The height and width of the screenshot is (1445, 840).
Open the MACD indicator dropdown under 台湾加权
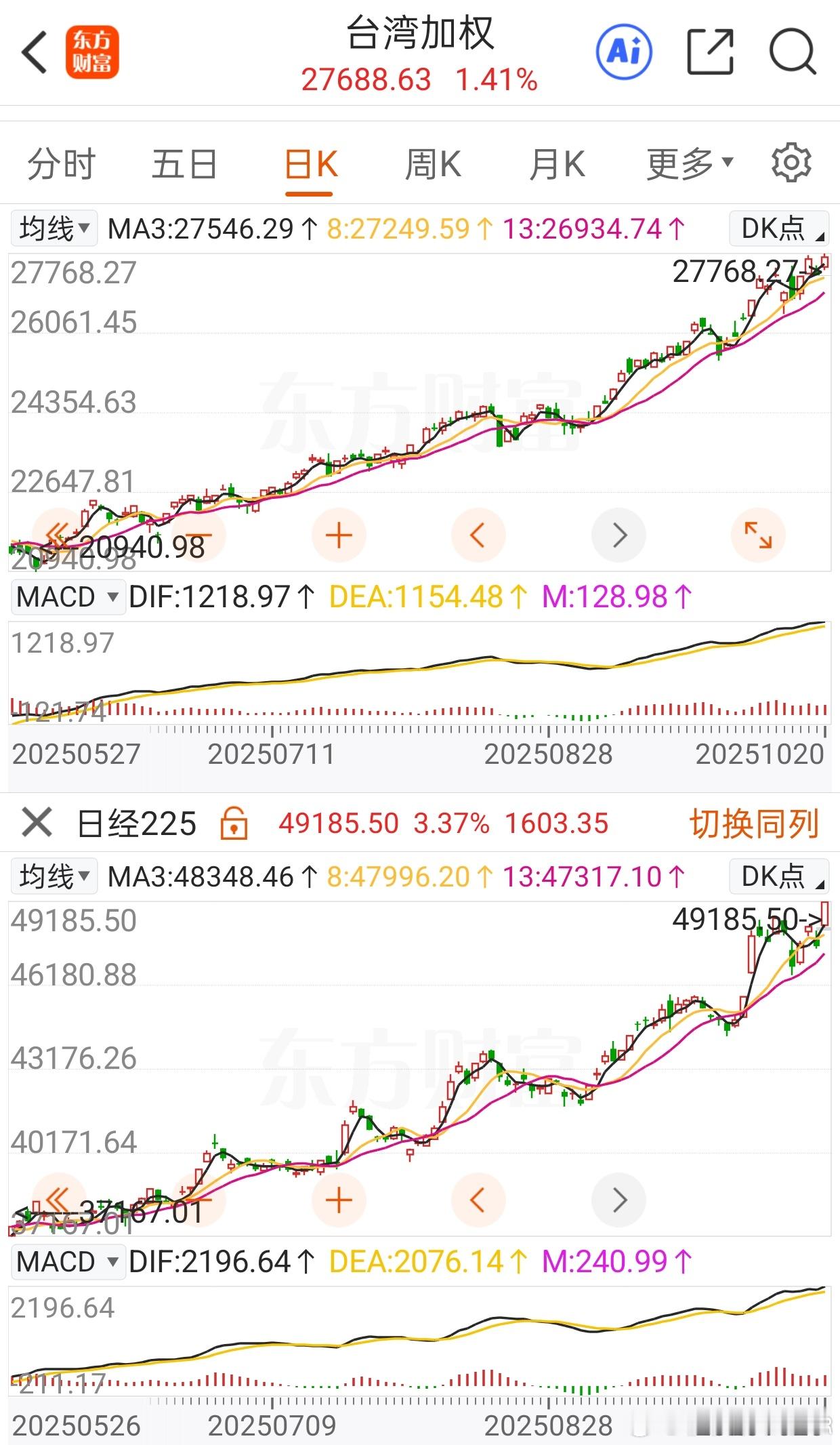[x=68, y=597]
